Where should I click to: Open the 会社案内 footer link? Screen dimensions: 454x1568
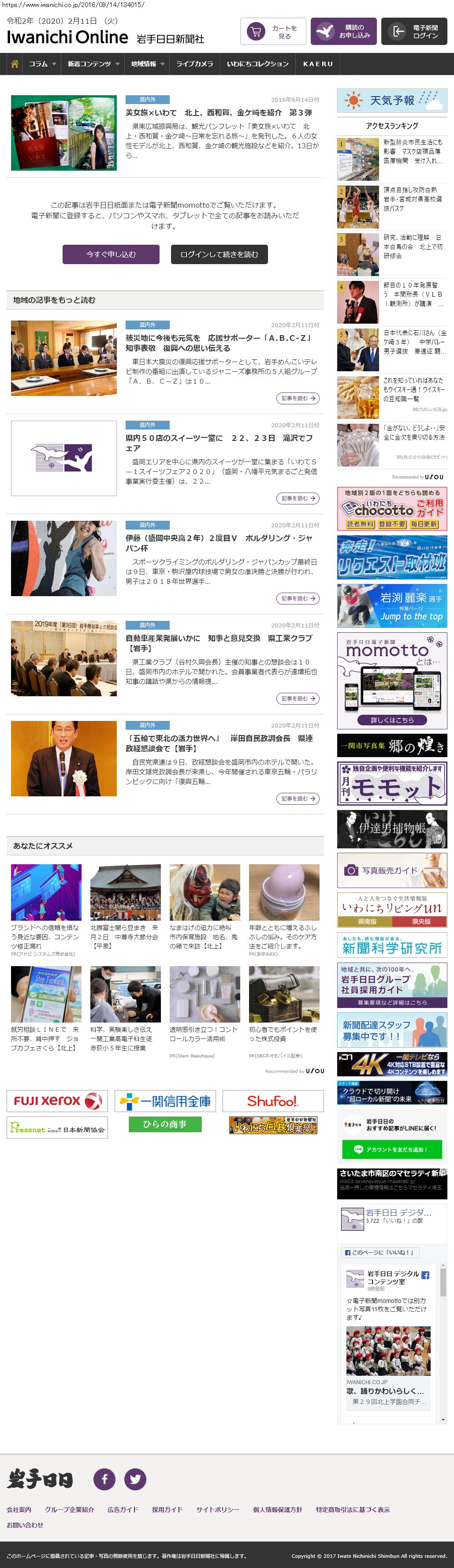(19, 1509)
